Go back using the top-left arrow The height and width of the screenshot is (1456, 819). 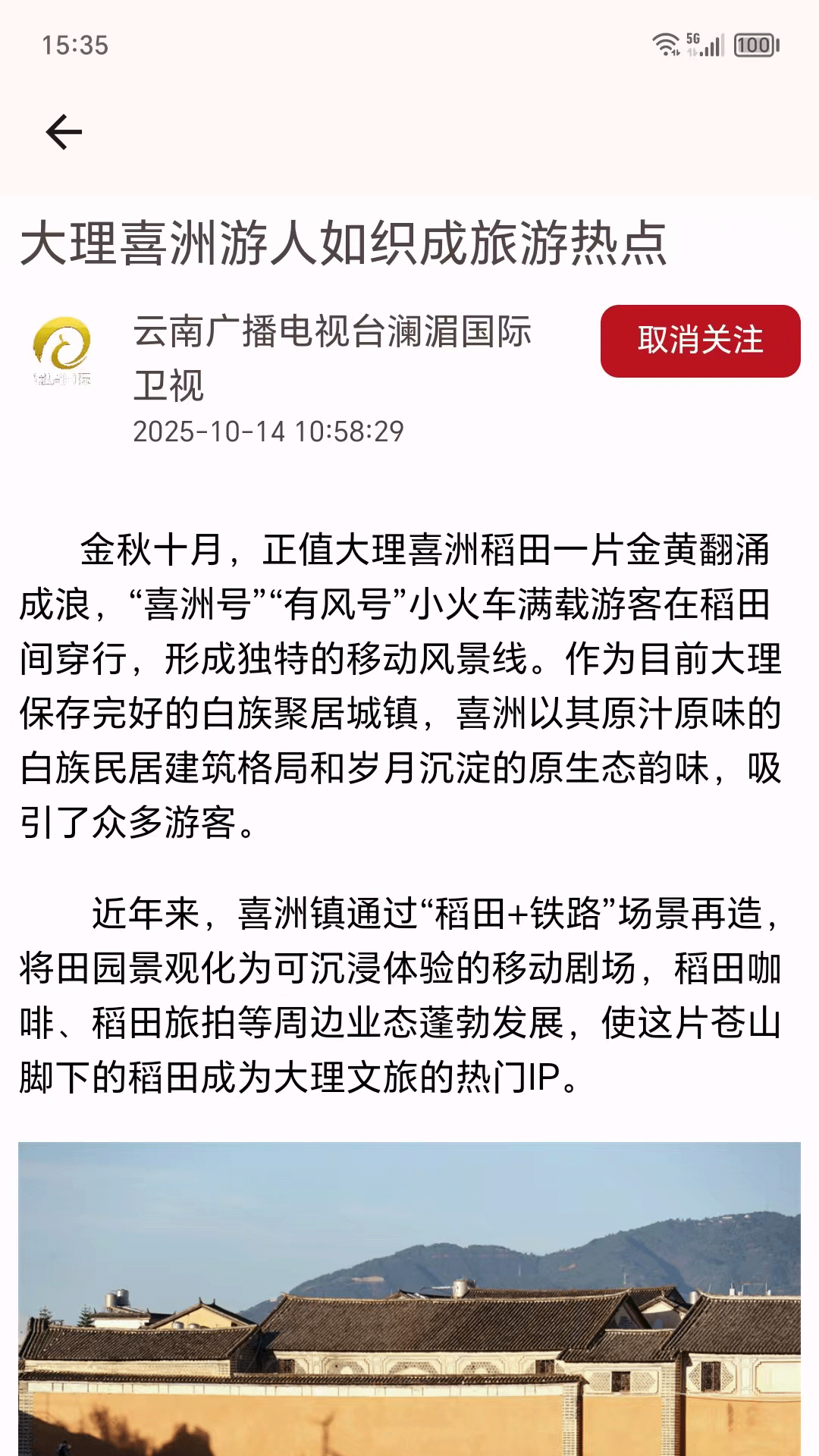(64, 133)
